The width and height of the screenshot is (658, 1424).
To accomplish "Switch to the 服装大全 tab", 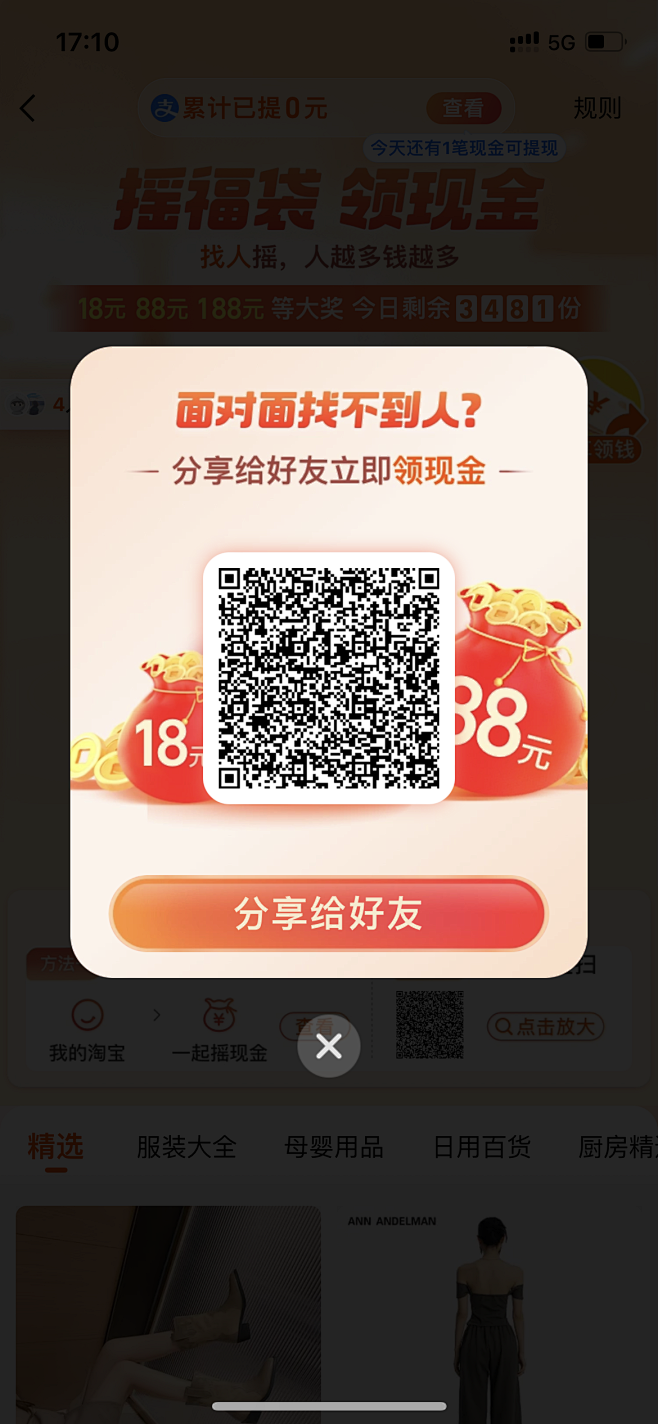I will point(186,1147).
